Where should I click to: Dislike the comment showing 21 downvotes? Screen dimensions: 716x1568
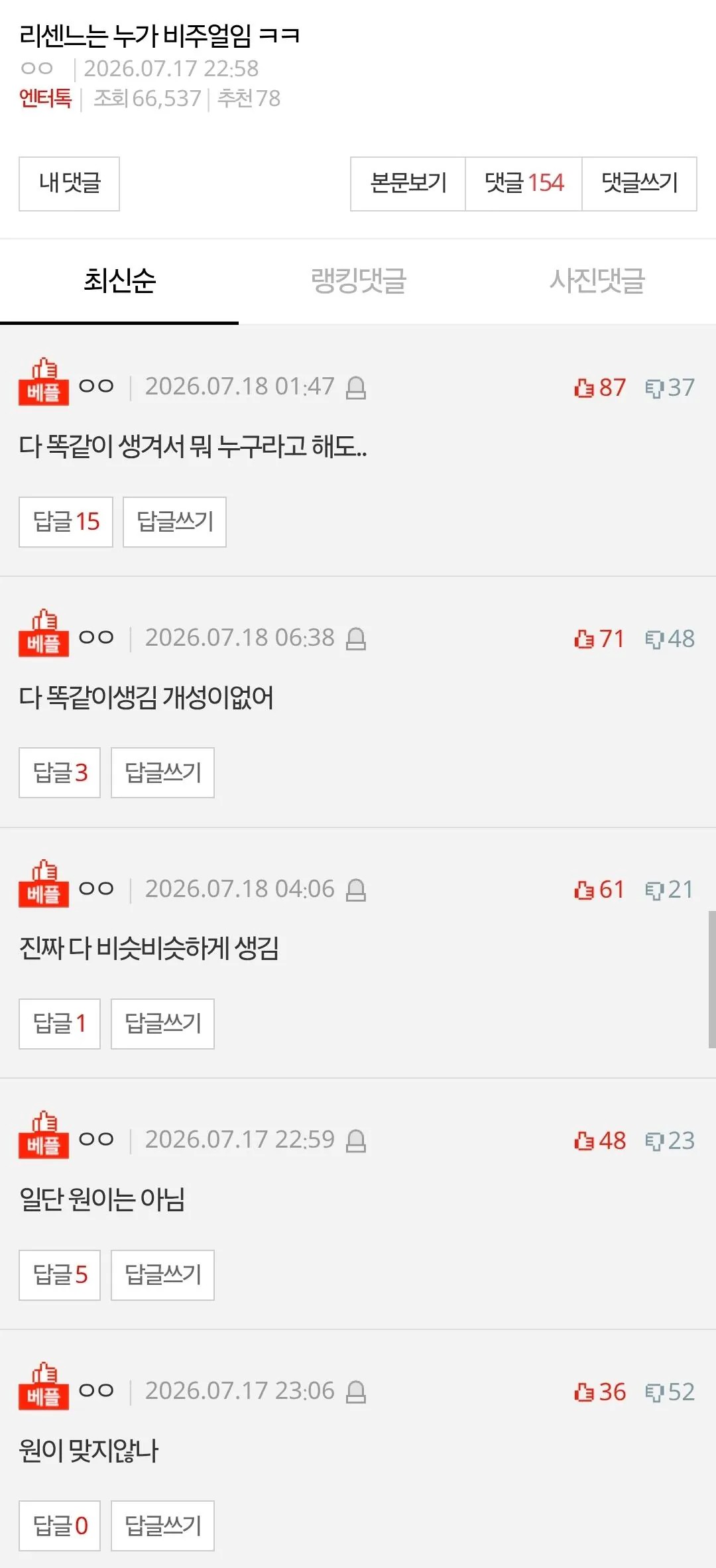670,889
